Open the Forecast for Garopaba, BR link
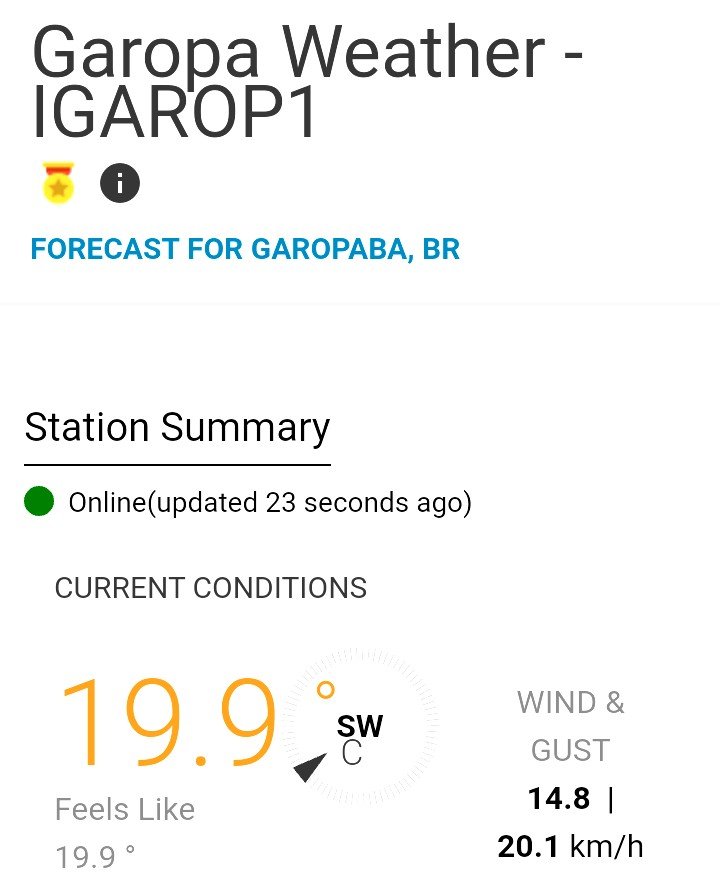Image resolution: width=720 pixels, height=872 pixels. pyautogui.click(x=245, y=248)
